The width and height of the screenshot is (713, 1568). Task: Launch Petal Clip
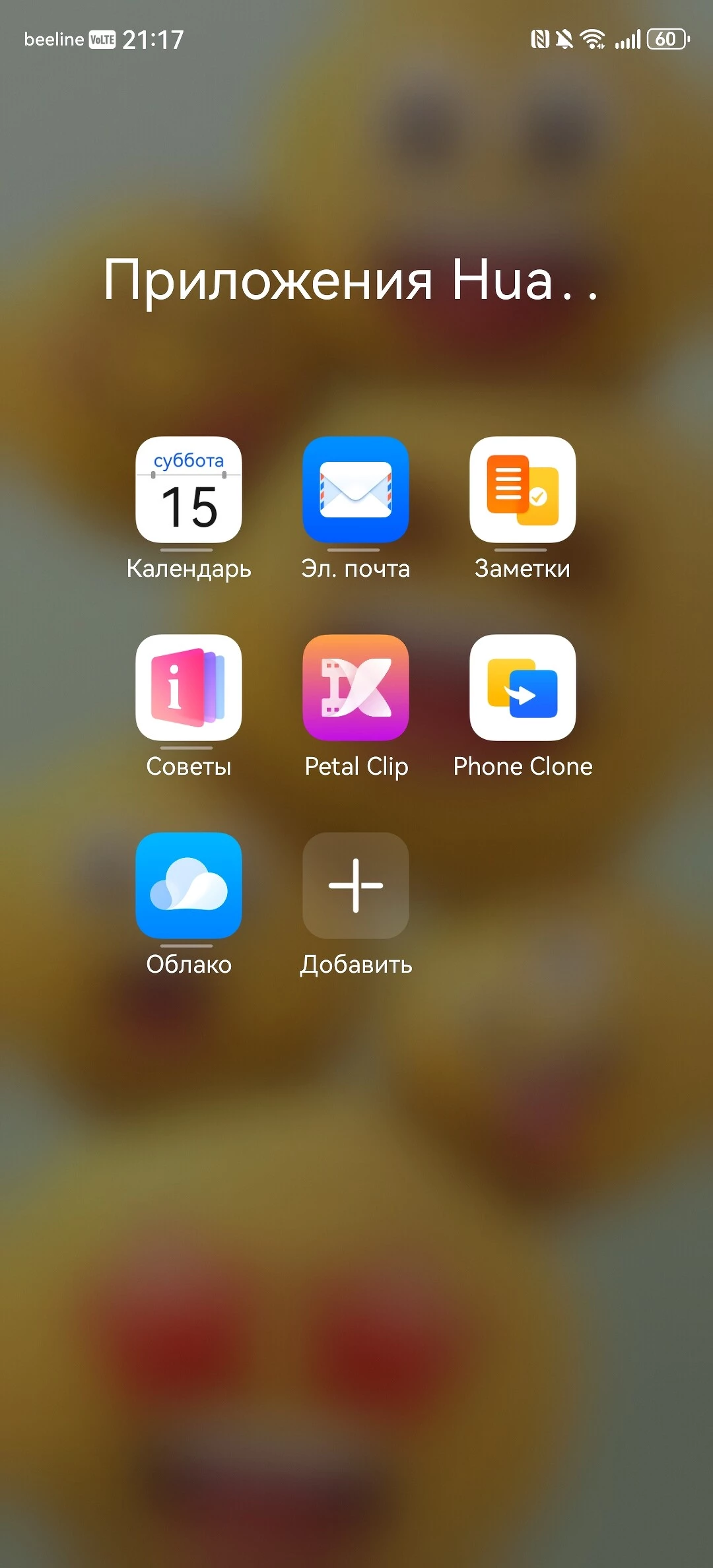356,688
